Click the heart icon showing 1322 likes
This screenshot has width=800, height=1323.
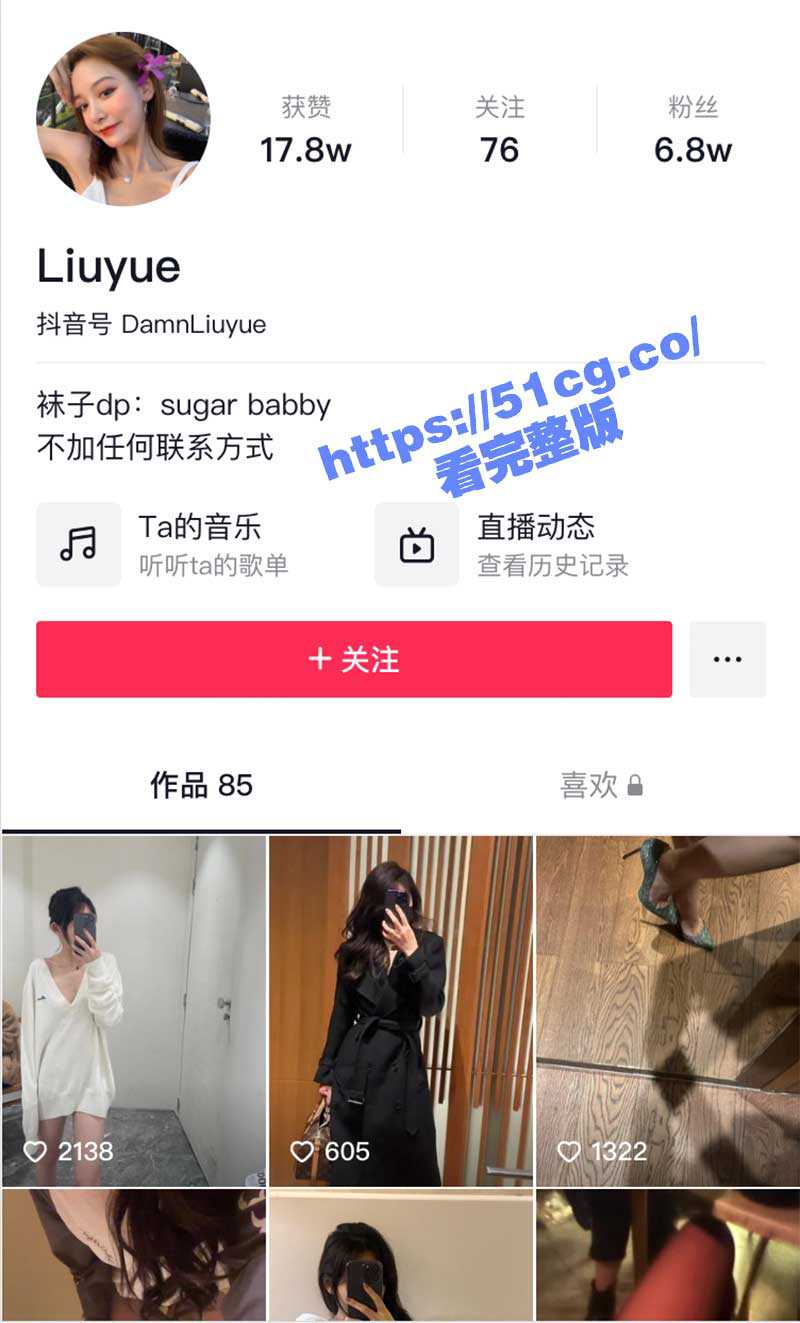[570, 1150]
